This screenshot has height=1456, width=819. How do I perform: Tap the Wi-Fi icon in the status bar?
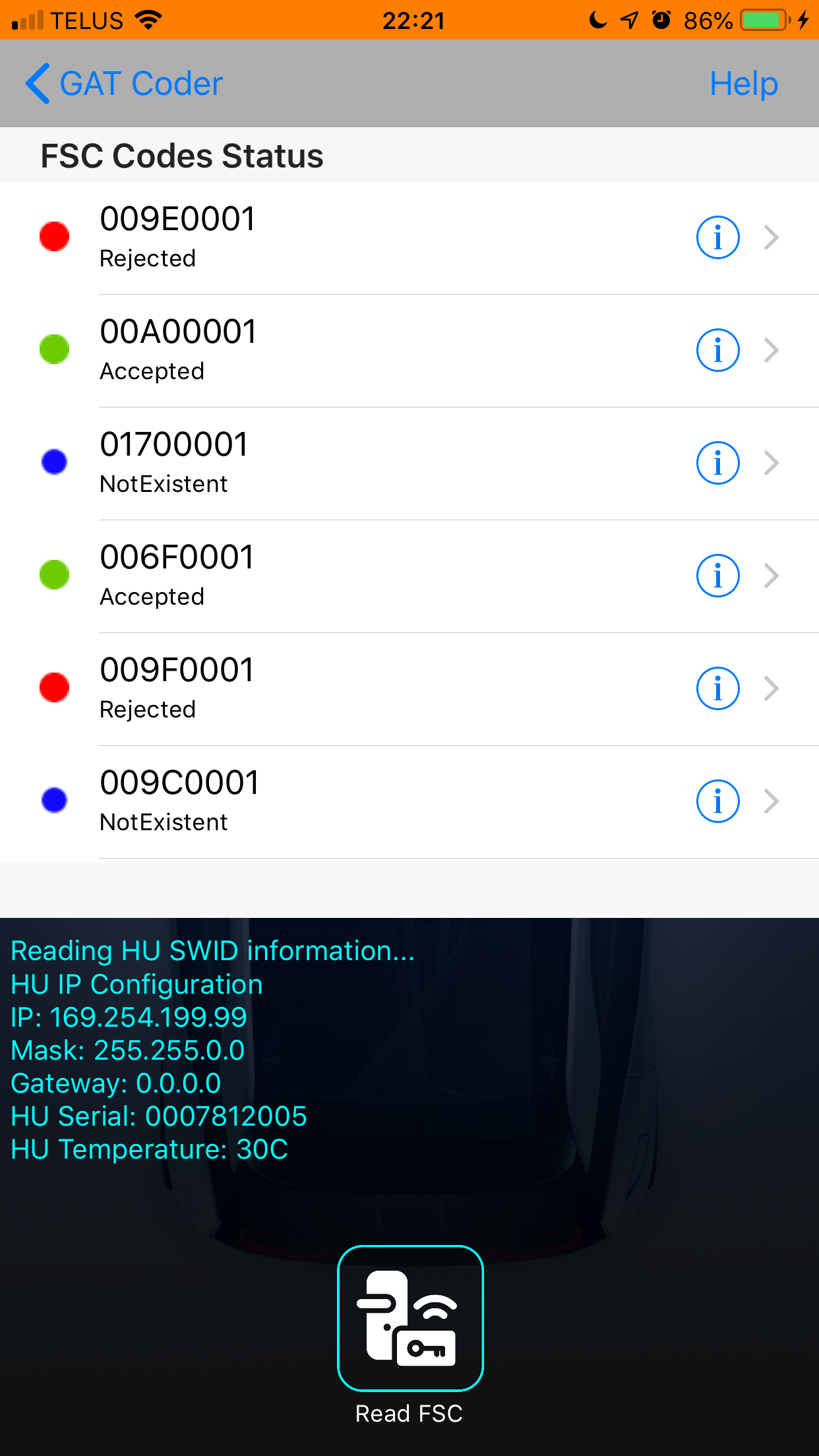point(148,20)
